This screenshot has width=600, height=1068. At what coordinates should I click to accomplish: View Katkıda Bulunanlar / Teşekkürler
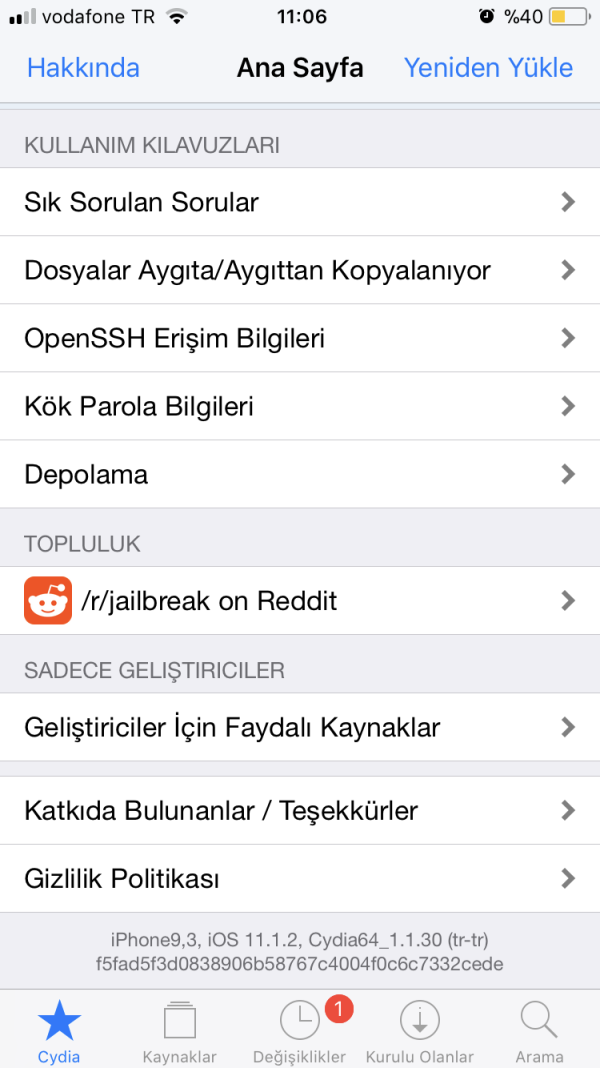300,810
